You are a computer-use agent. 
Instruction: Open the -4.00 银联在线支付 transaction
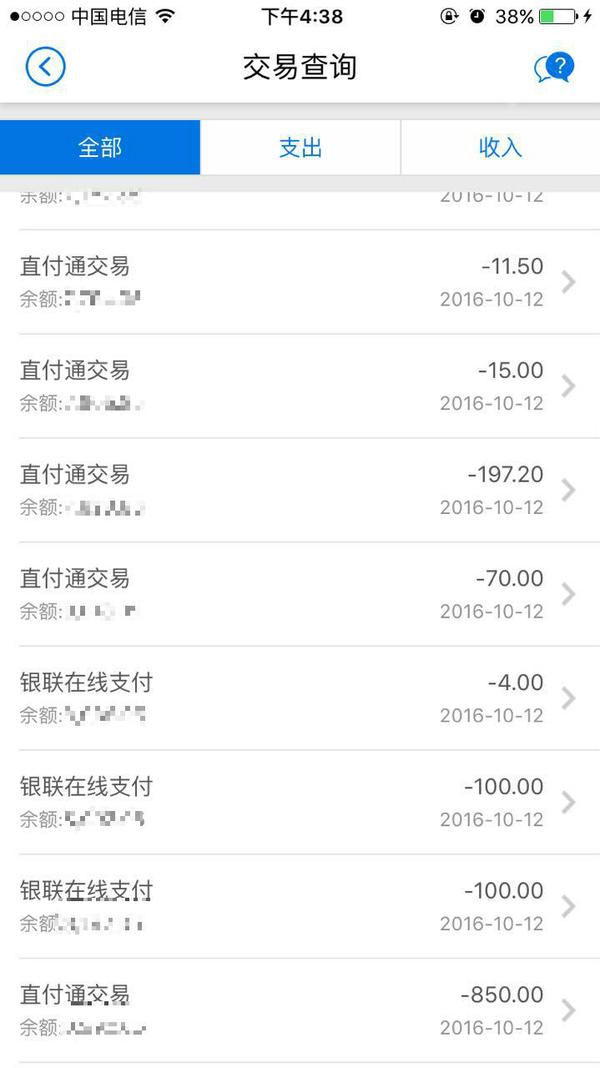pyautogui.click(x=300, y=698)
